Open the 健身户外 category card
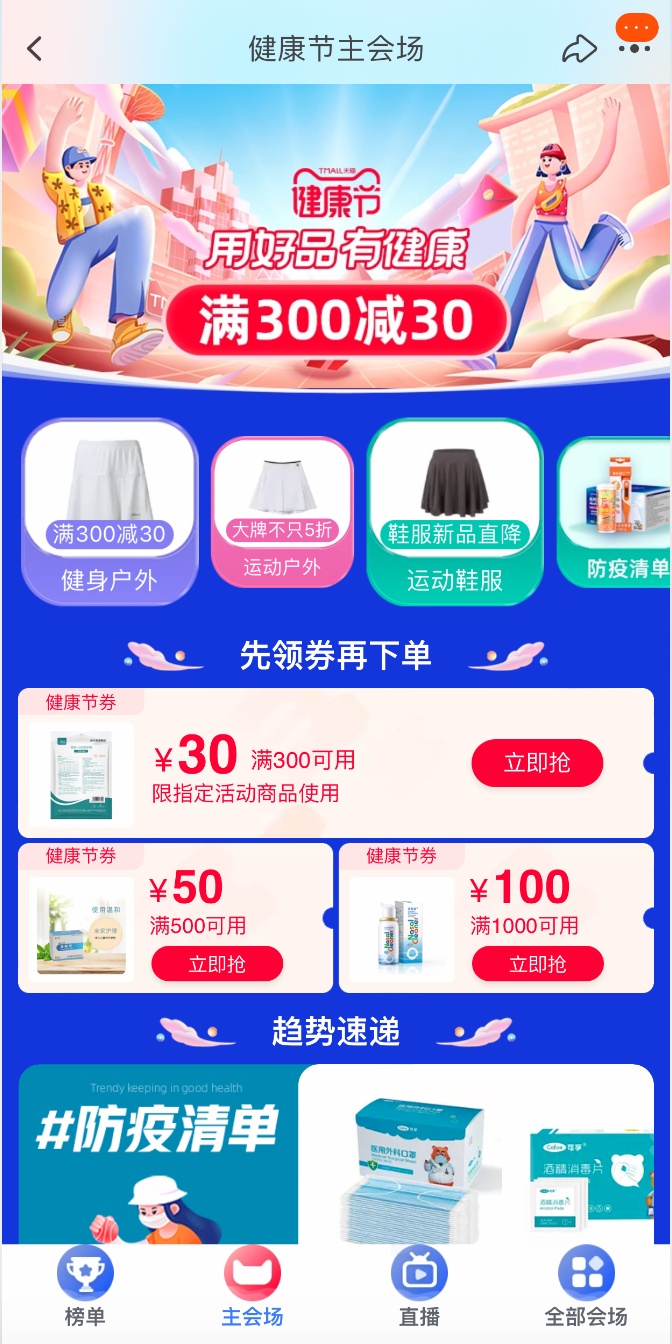Viewport: 672px width, 1344px height. click(x=110, y=511)
